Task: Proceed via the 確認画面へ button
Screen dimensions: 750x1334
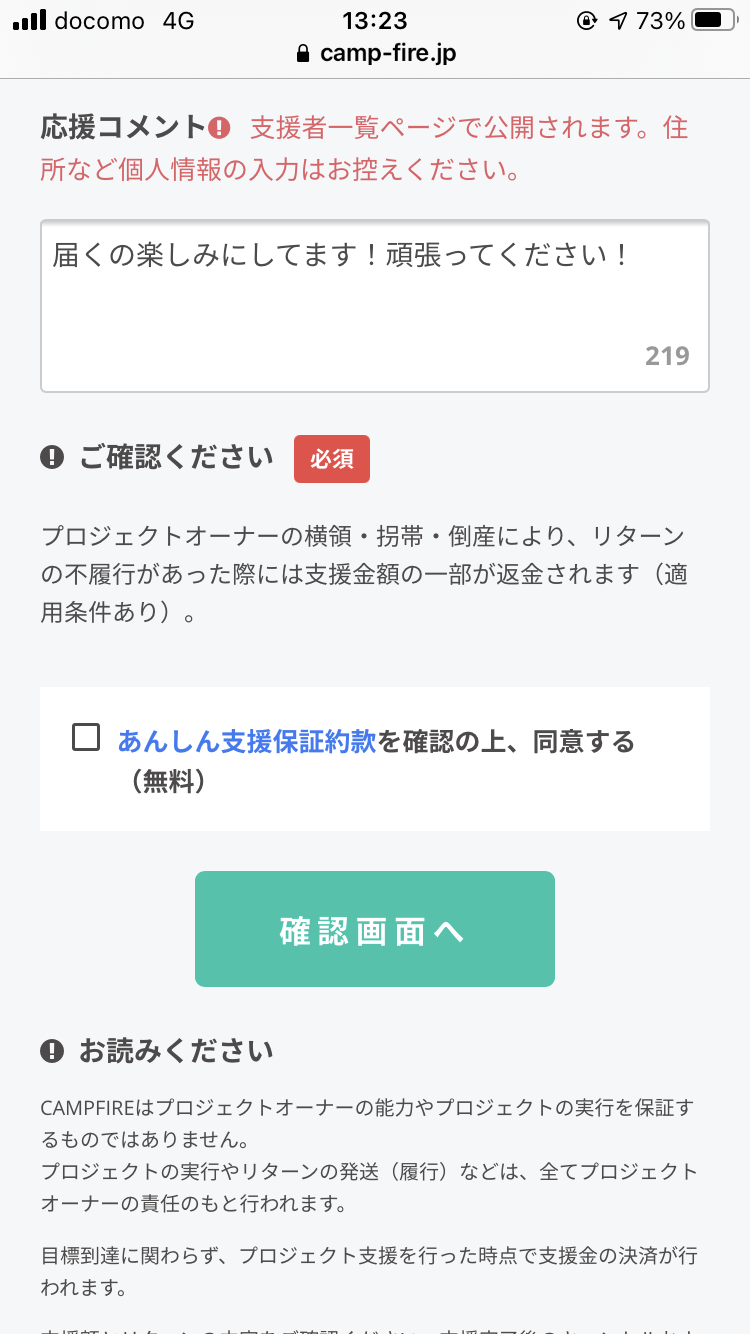Action: [x=375, y=929]
